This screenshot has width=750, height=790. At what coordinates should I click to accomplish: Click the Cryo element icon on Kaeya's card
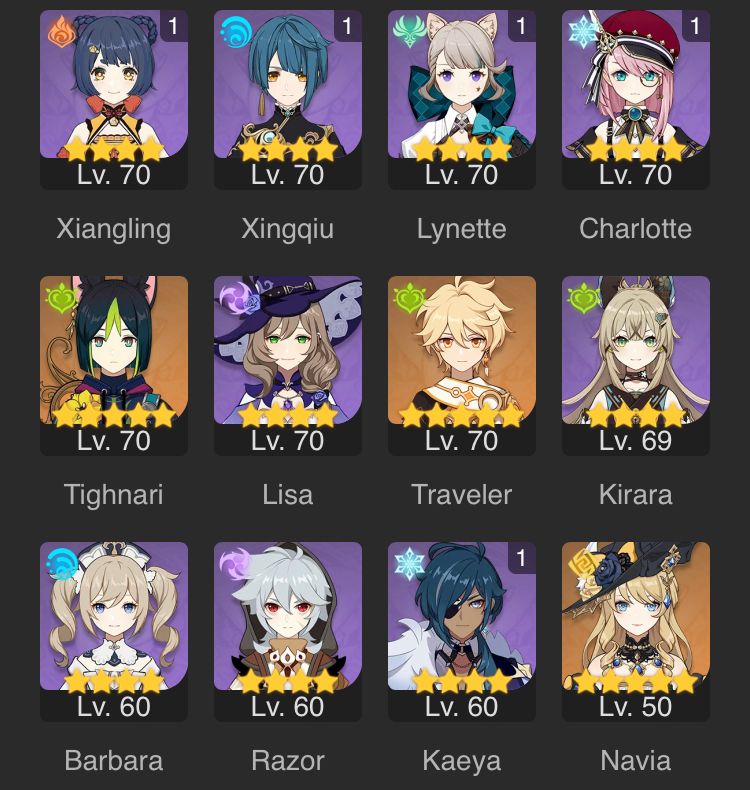411,563
